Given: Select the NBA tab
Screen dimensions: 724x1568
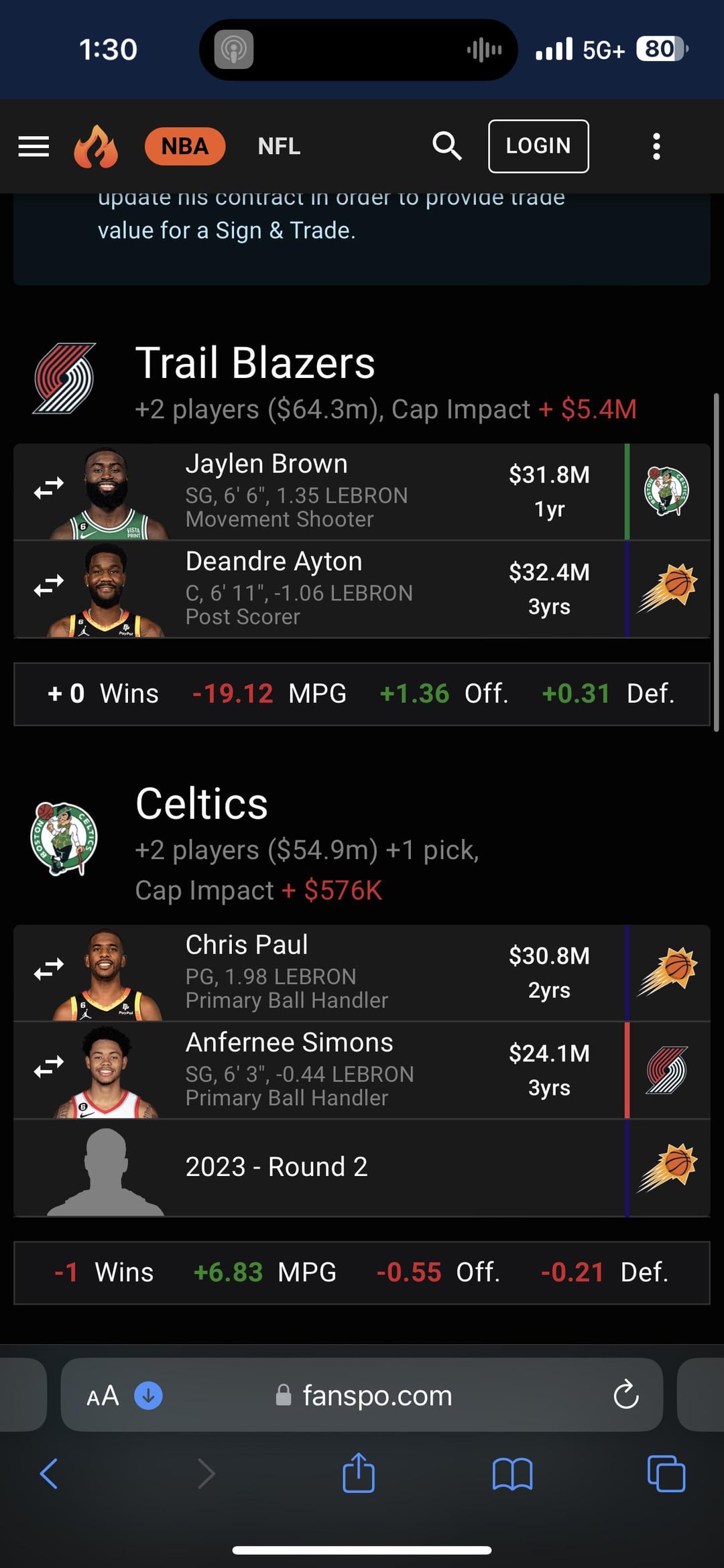Looking at the screenshot, I should [184, 146].
